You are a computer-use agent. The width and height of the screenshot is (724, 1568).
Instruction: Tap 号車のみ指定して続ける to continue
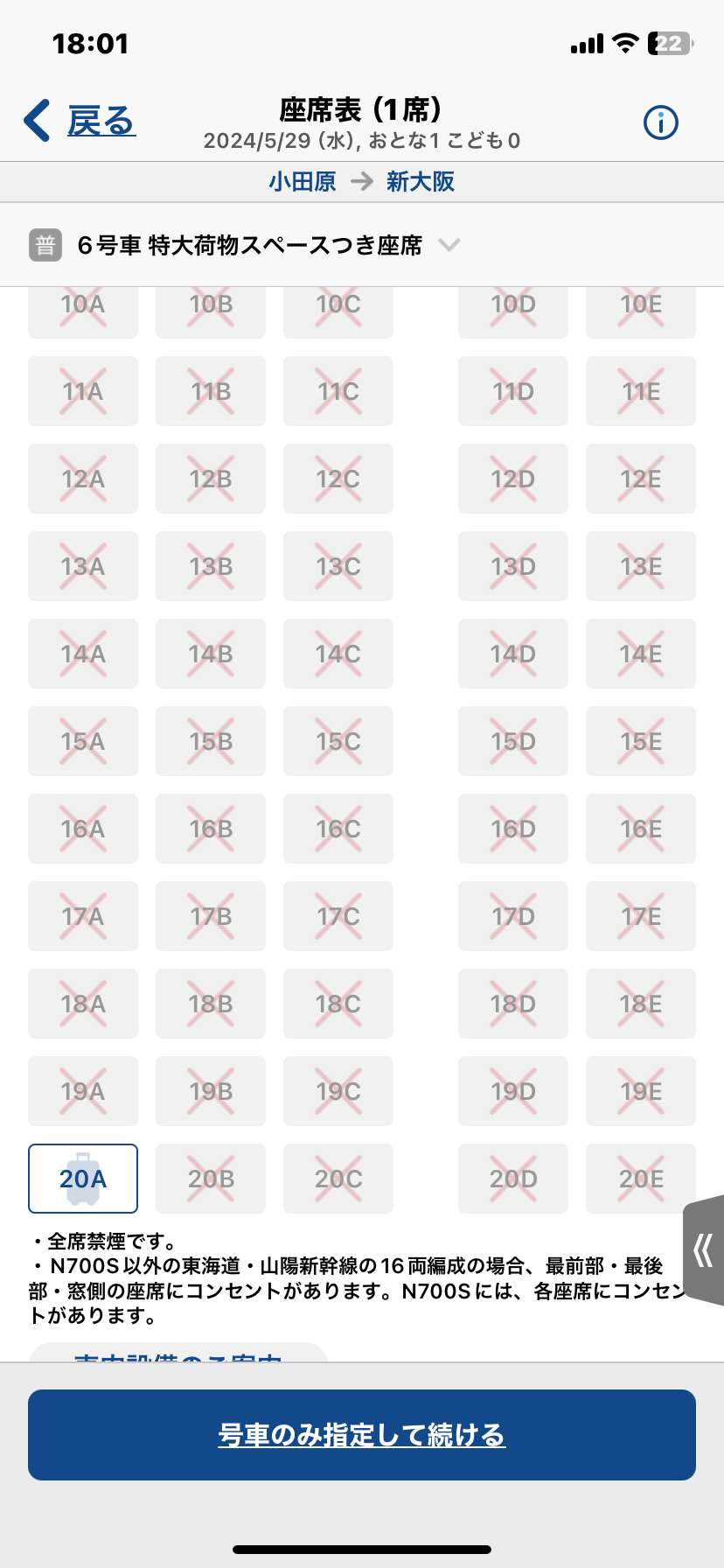[x=362, y=1435]
